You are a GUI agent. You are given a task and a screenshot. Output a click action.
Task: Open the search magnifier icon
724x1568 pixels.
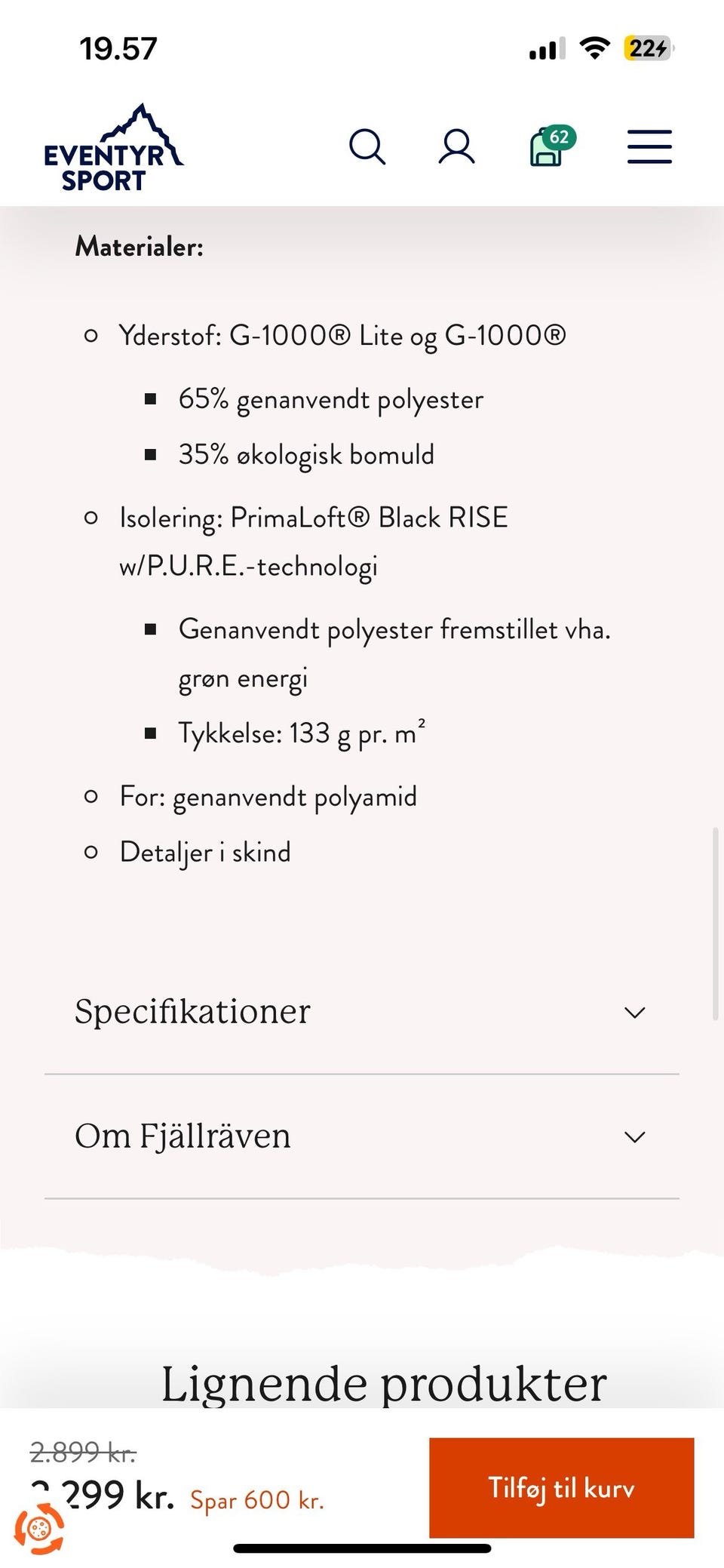(367, 146)
